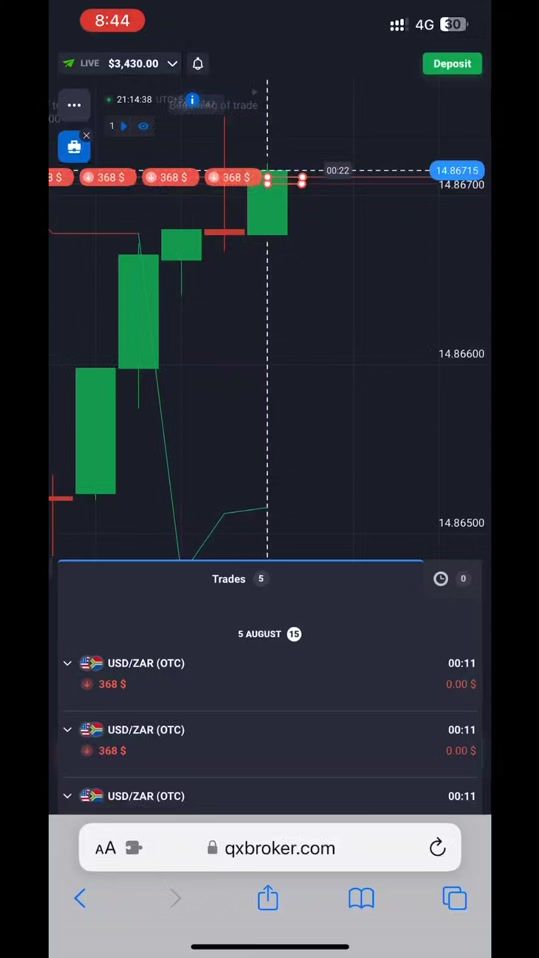
Task: Toggle the chart eye visibility icon
Action: click(143, 126)
